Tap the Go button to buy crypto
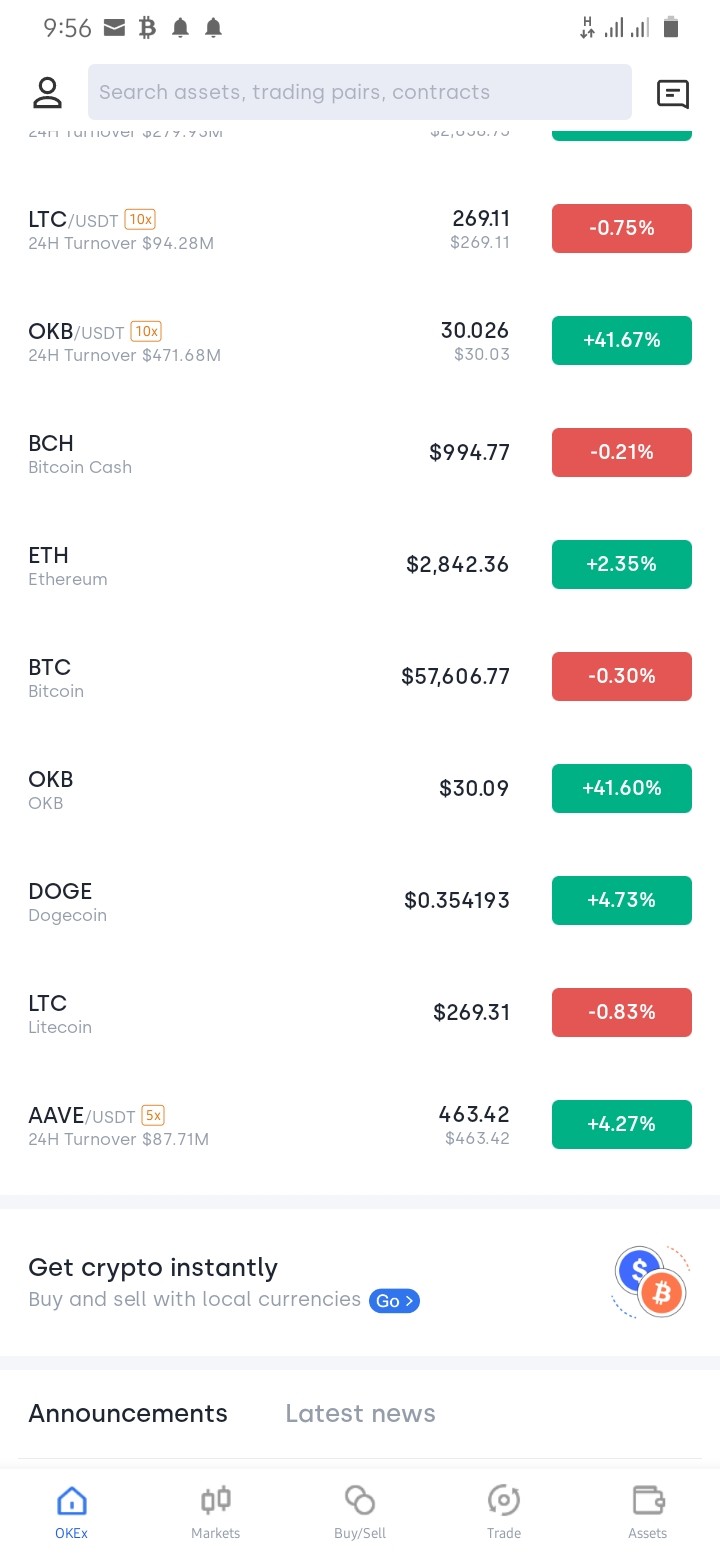Viewport: 720px width, 1560px height. pos(394,1301)
